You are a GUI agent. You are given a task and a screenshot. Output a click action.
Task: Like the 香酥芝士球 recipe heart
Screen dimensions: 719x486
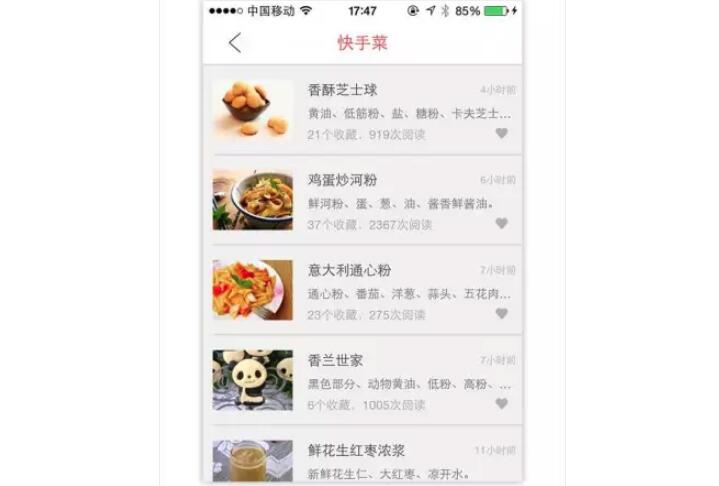(501, 133)
